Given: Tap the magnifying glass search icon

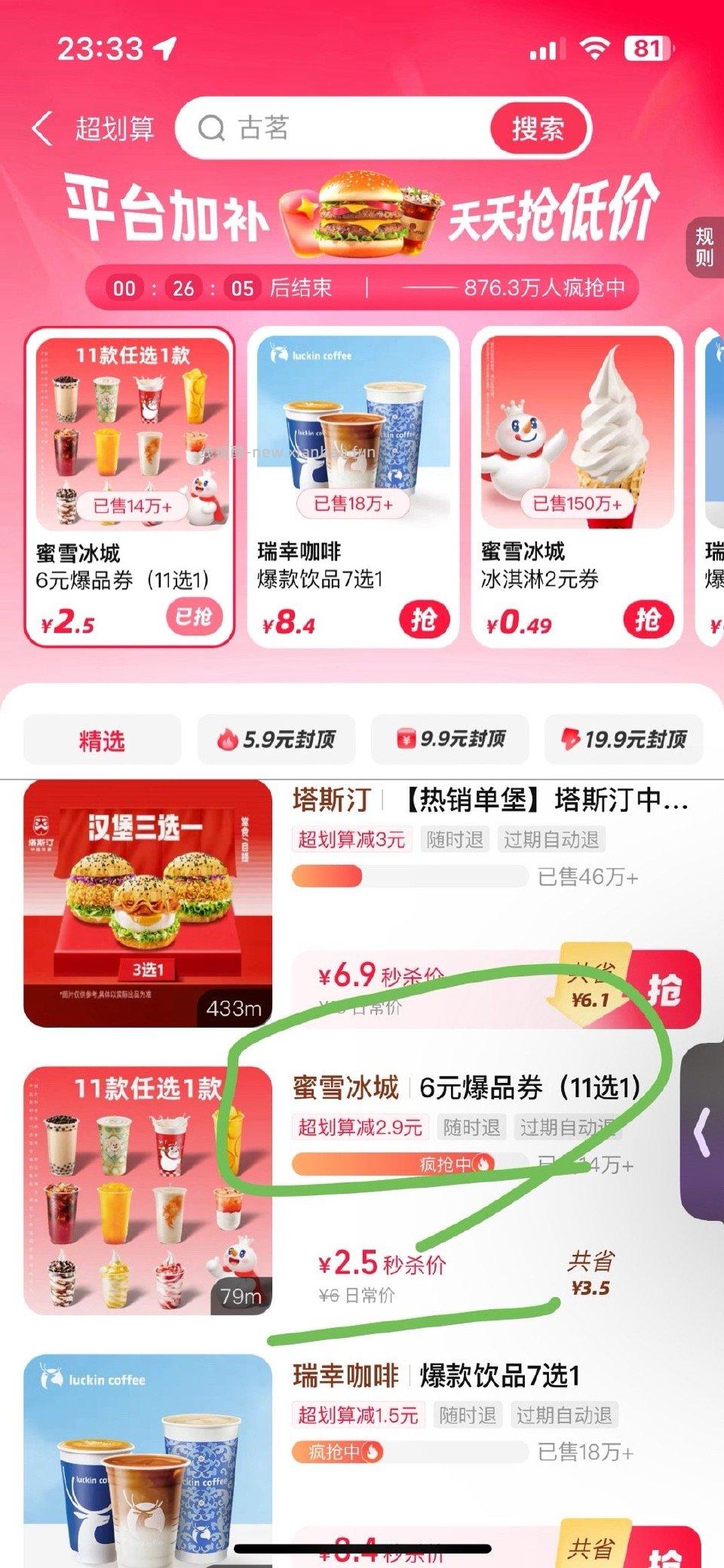Looking at the screenshot, I should (213, 128).
